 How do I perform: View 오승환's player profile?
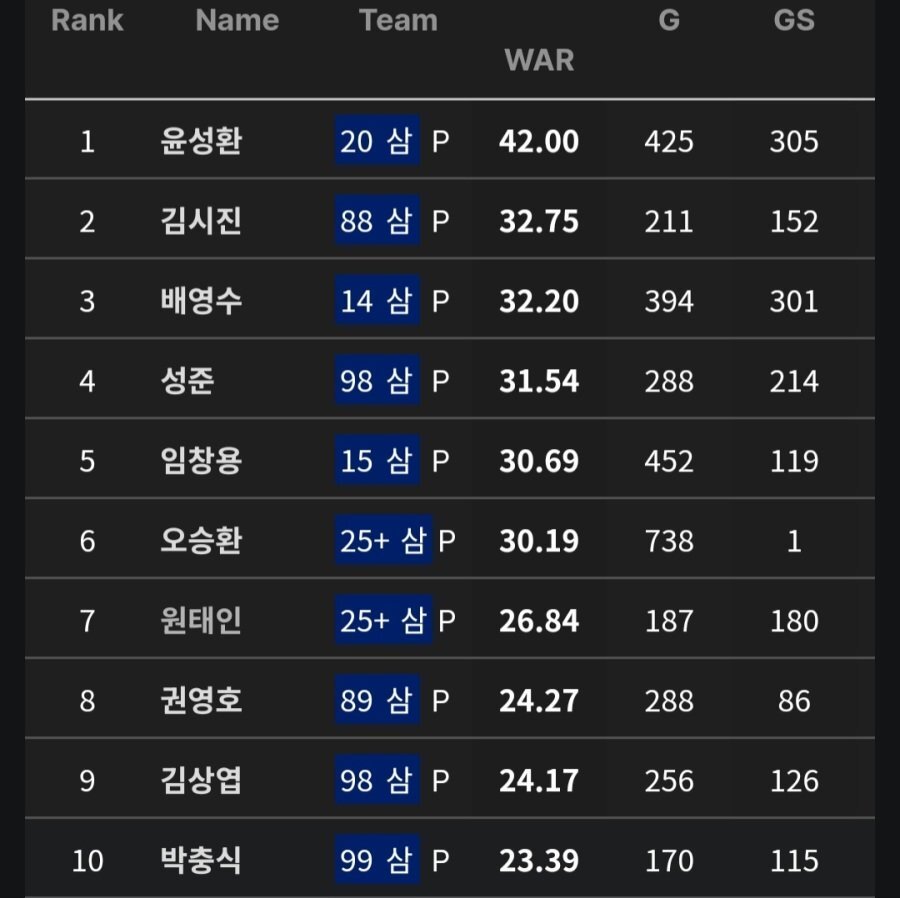[x=200, y=541]
